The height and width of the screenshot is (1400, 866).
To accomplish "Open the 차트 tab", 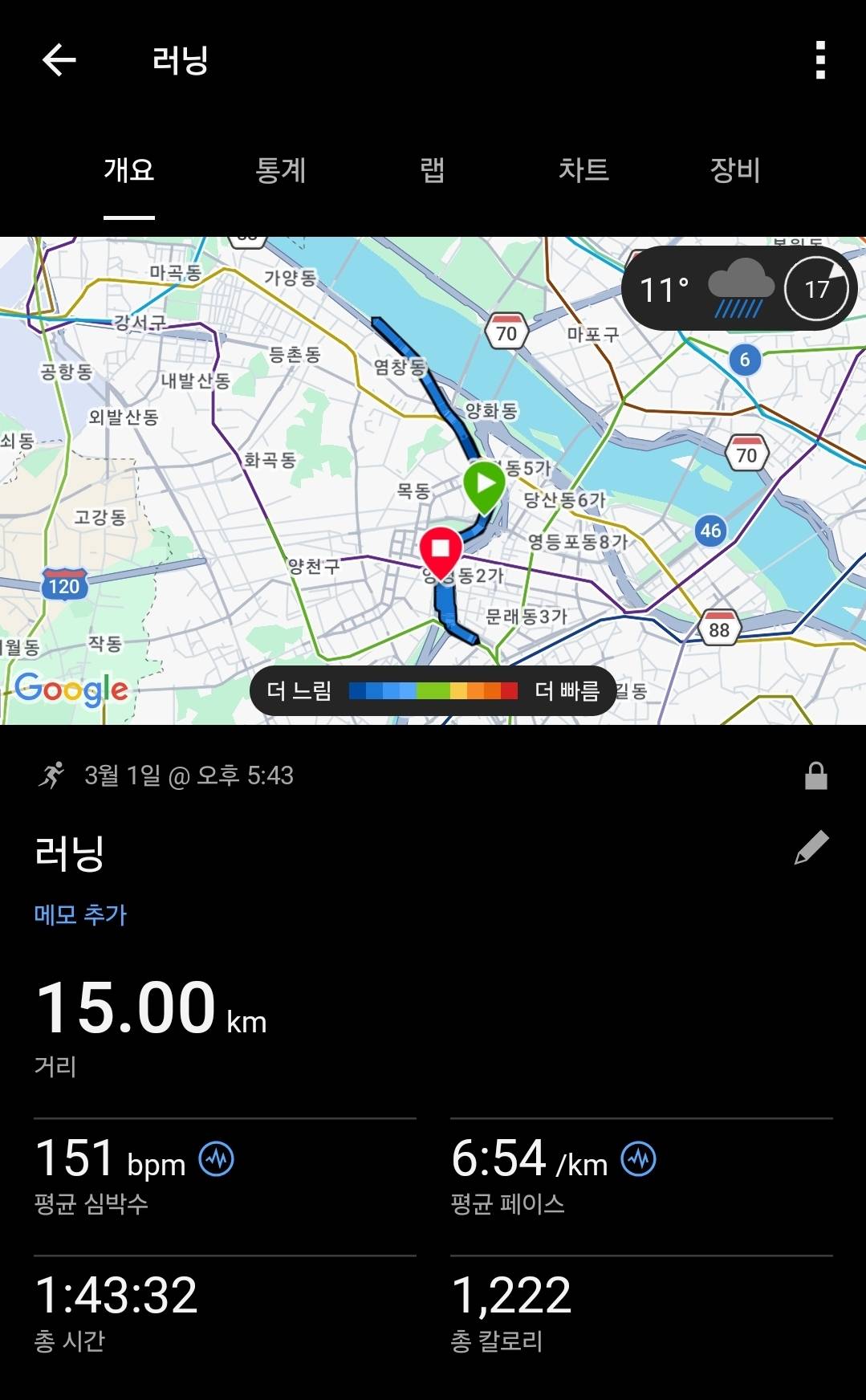I will click(584, 171).
